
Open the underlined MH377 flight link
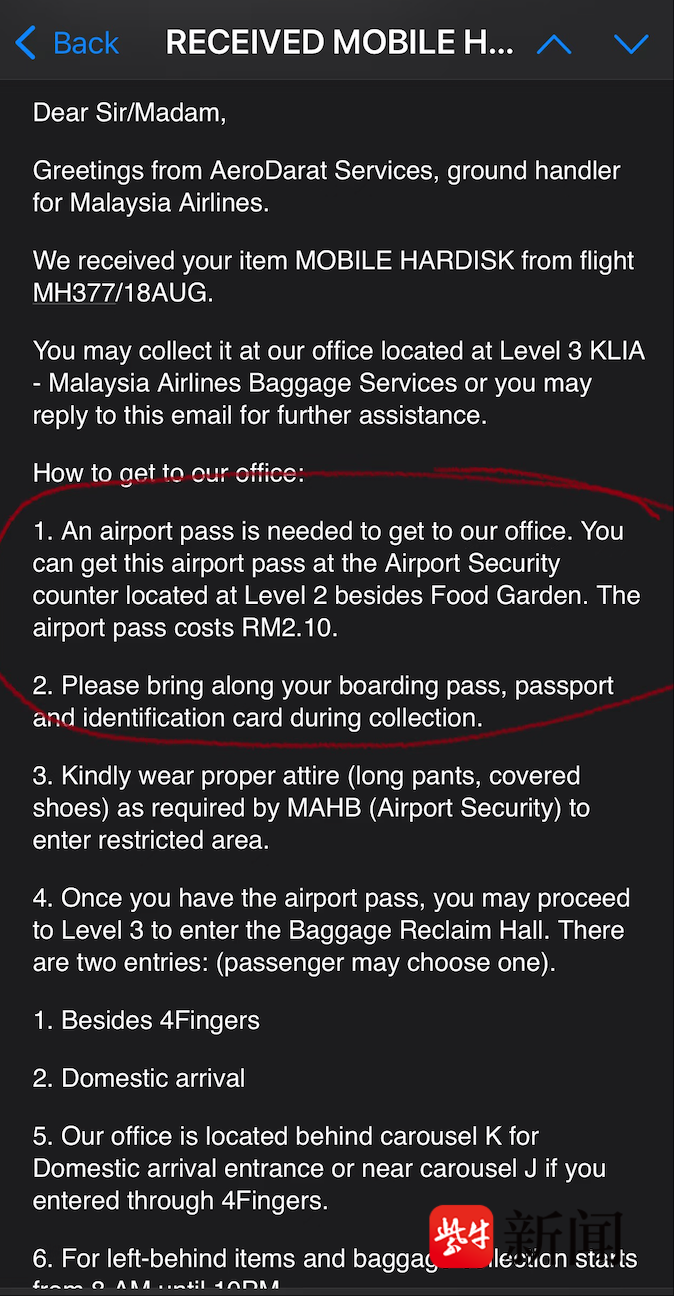tap(72, 293)
